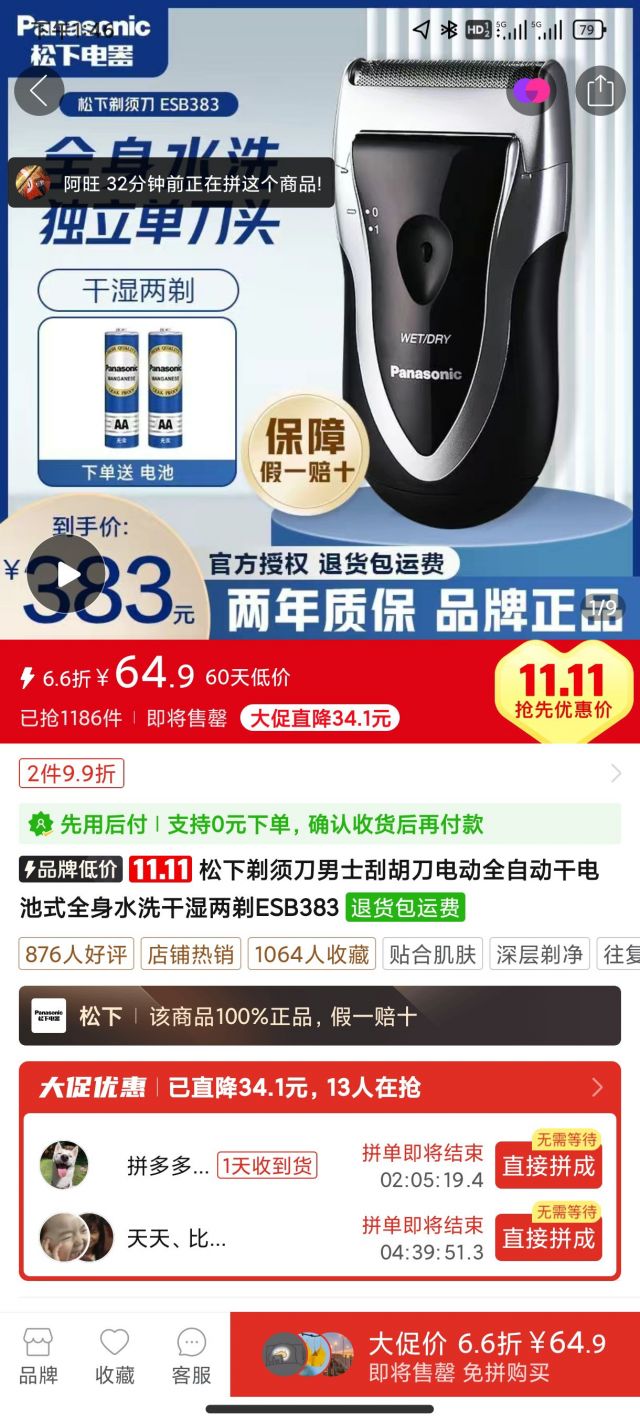Select the 店铺热销 chip
Image resolution: width=640 pixels, height=1422 pixels.
(x=191, y=954)
